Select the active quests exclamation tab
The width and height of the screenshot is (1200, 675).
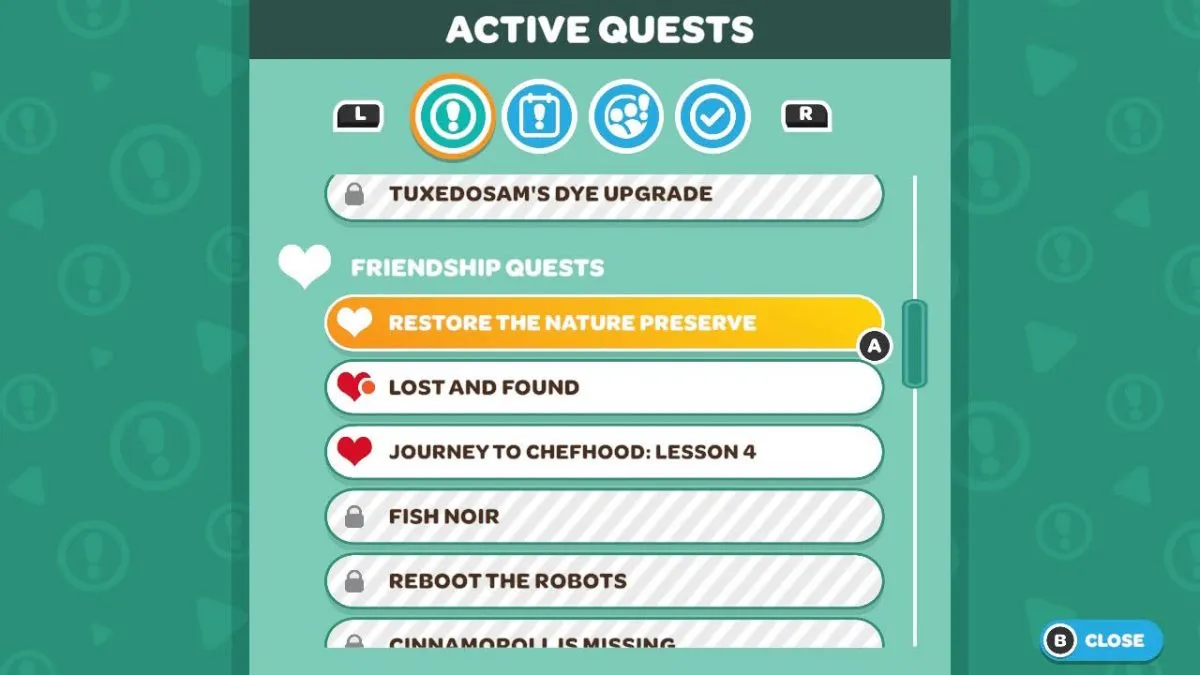pyautogui.click(x=453, y=116)
